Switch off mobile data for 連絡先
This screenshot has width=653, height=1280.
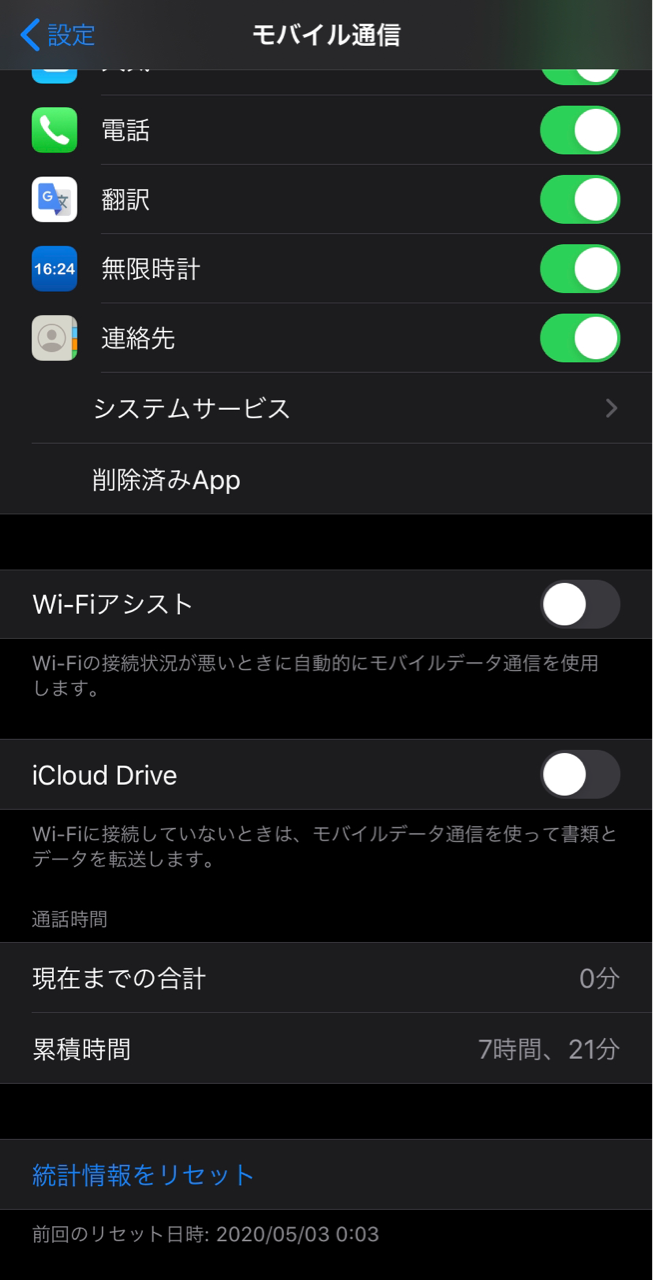(x=580, y=338)
